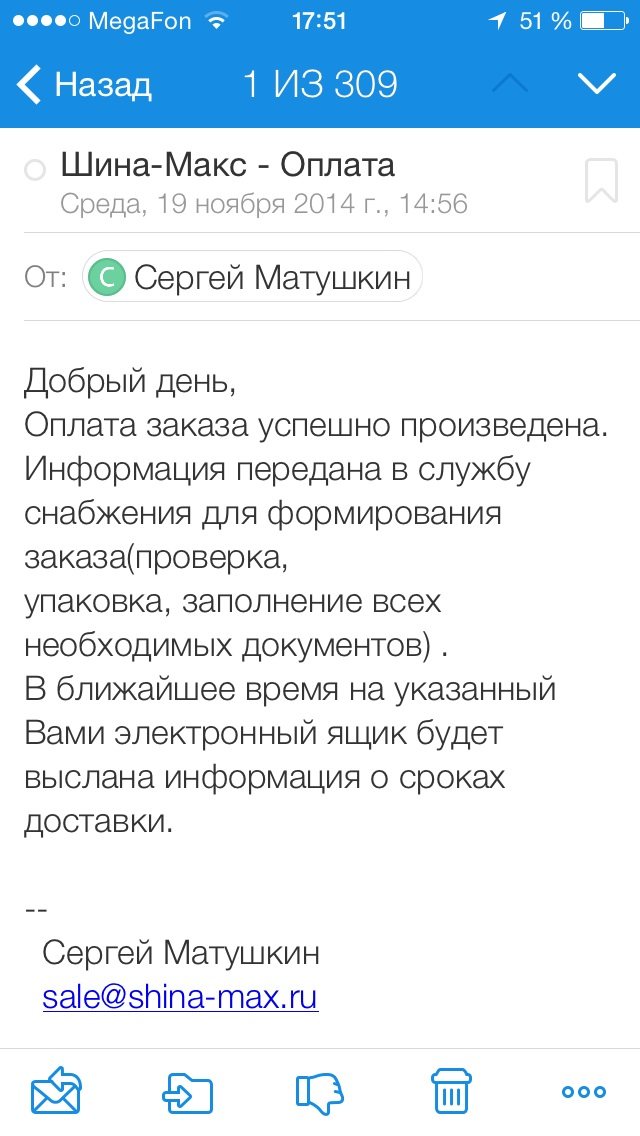
Task: Reply to this email
Action: [56, 1091]
